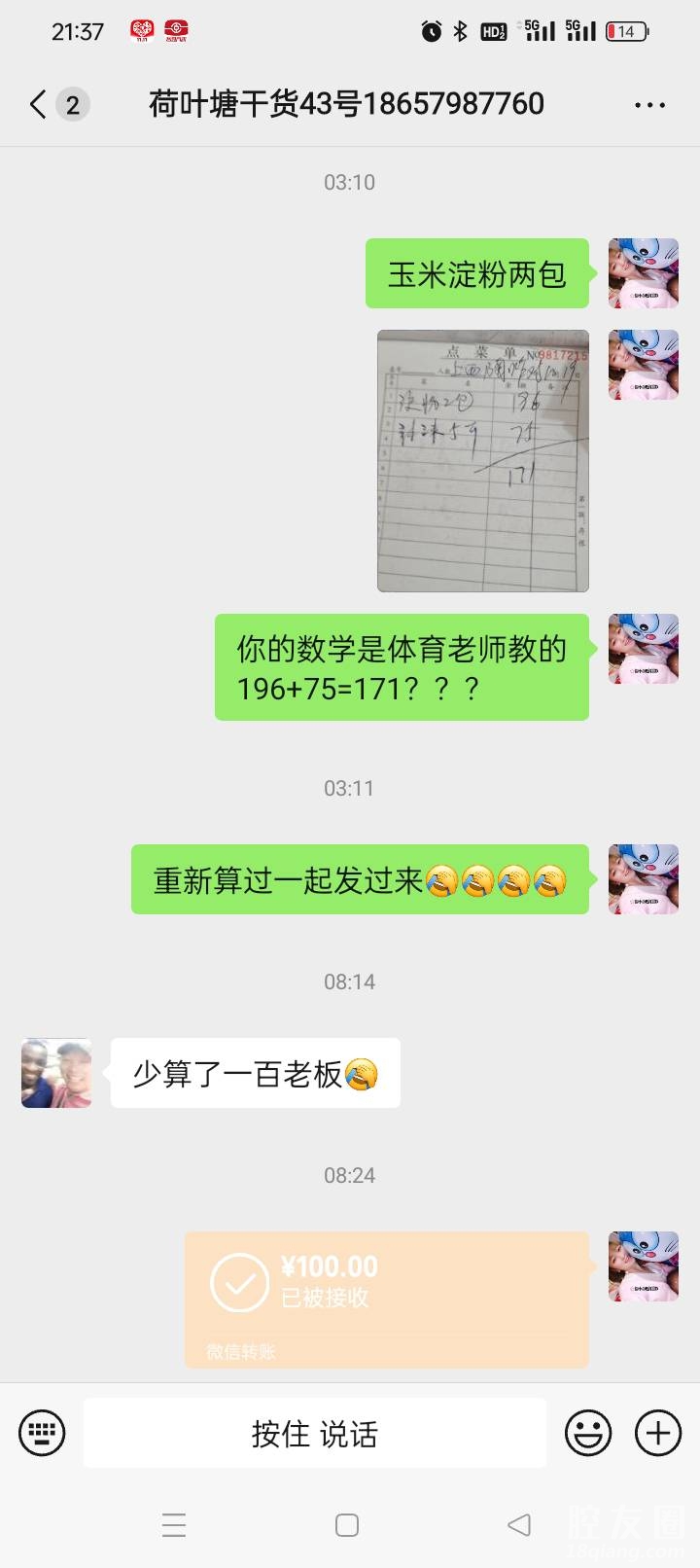Open the emoji sticker panel
Viewport: 700px width, 1568px height.
(588, 1433)
